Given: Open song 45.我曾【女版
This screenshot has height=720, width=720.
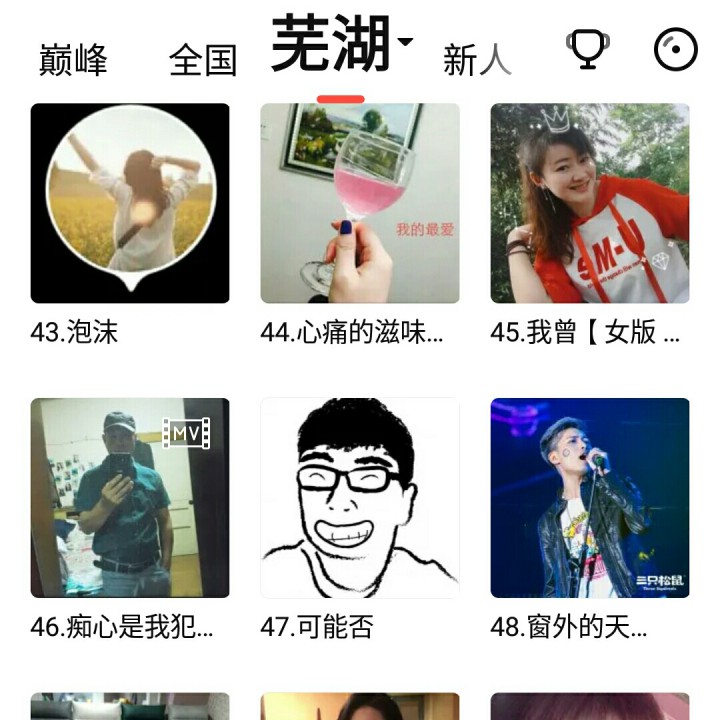Looking at the screenshot, I should click(x=590, y=203).
